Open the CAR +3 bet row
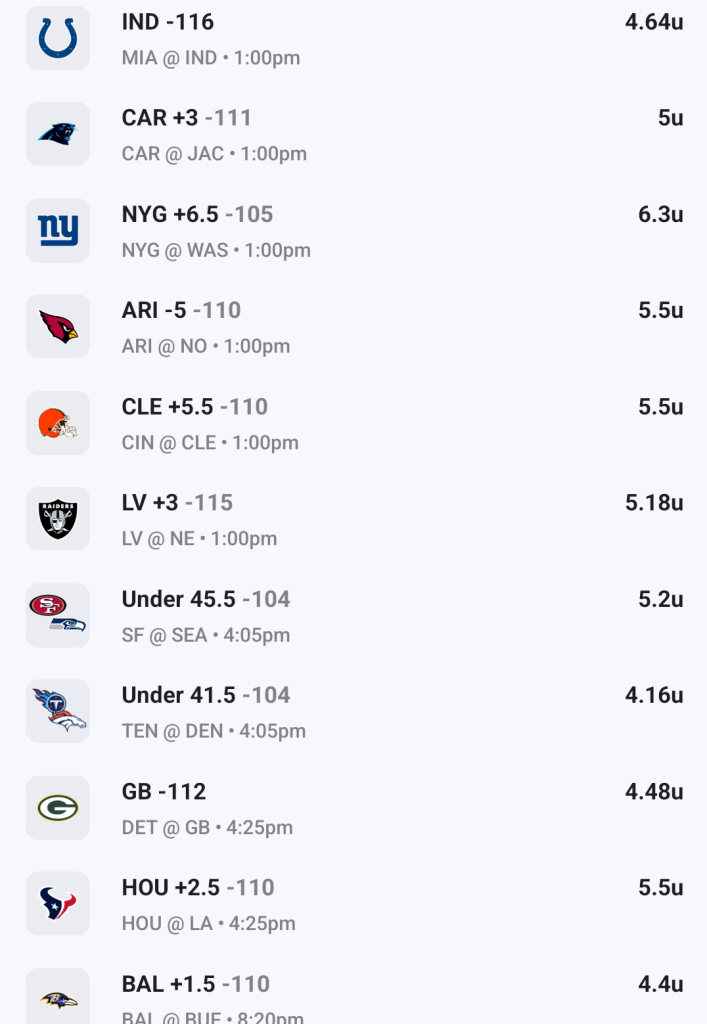This screenshot has height=1024, width=707. pyautogui.click(x=353, y=135)
